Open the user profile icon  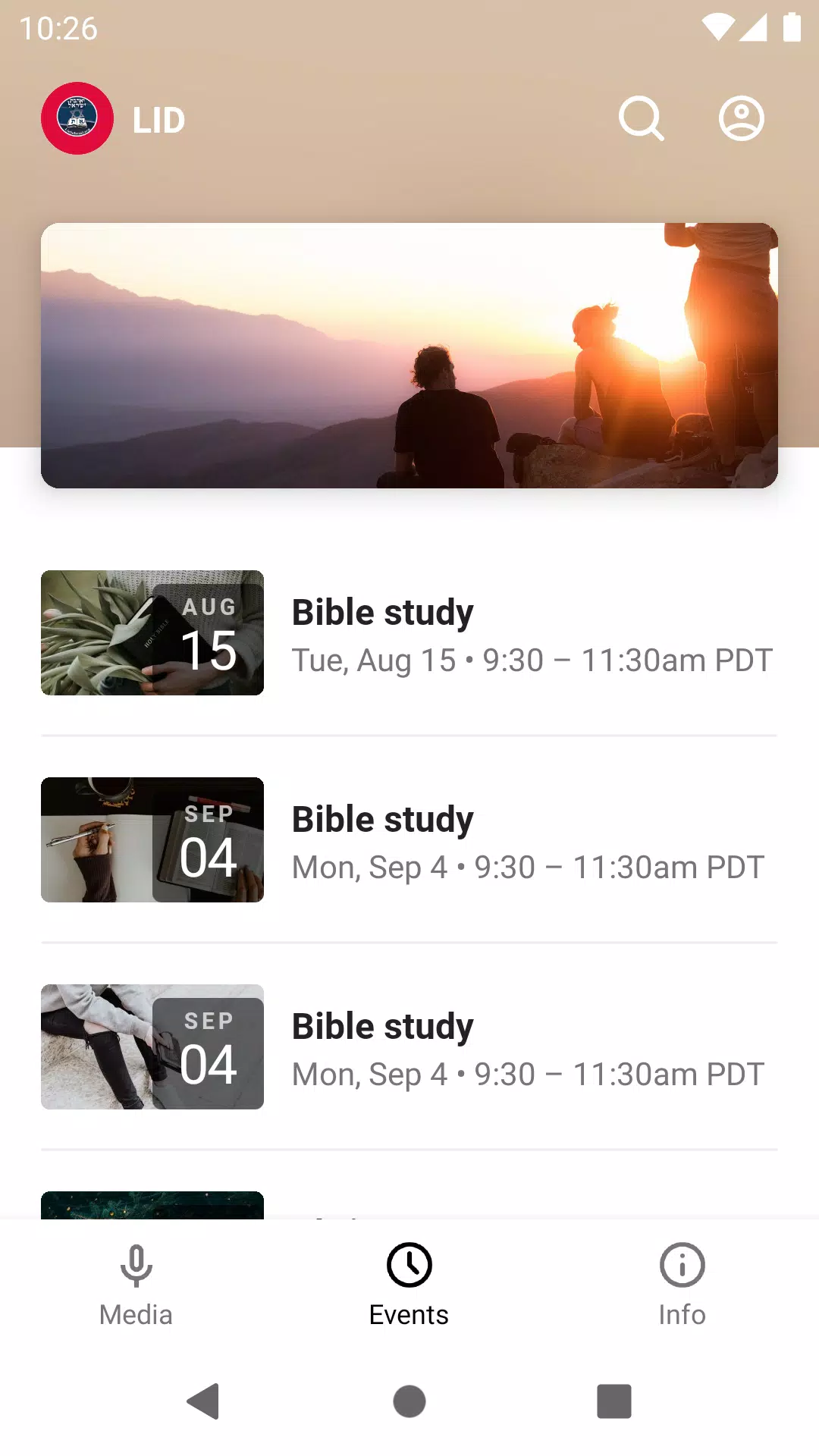click(741, 118)
